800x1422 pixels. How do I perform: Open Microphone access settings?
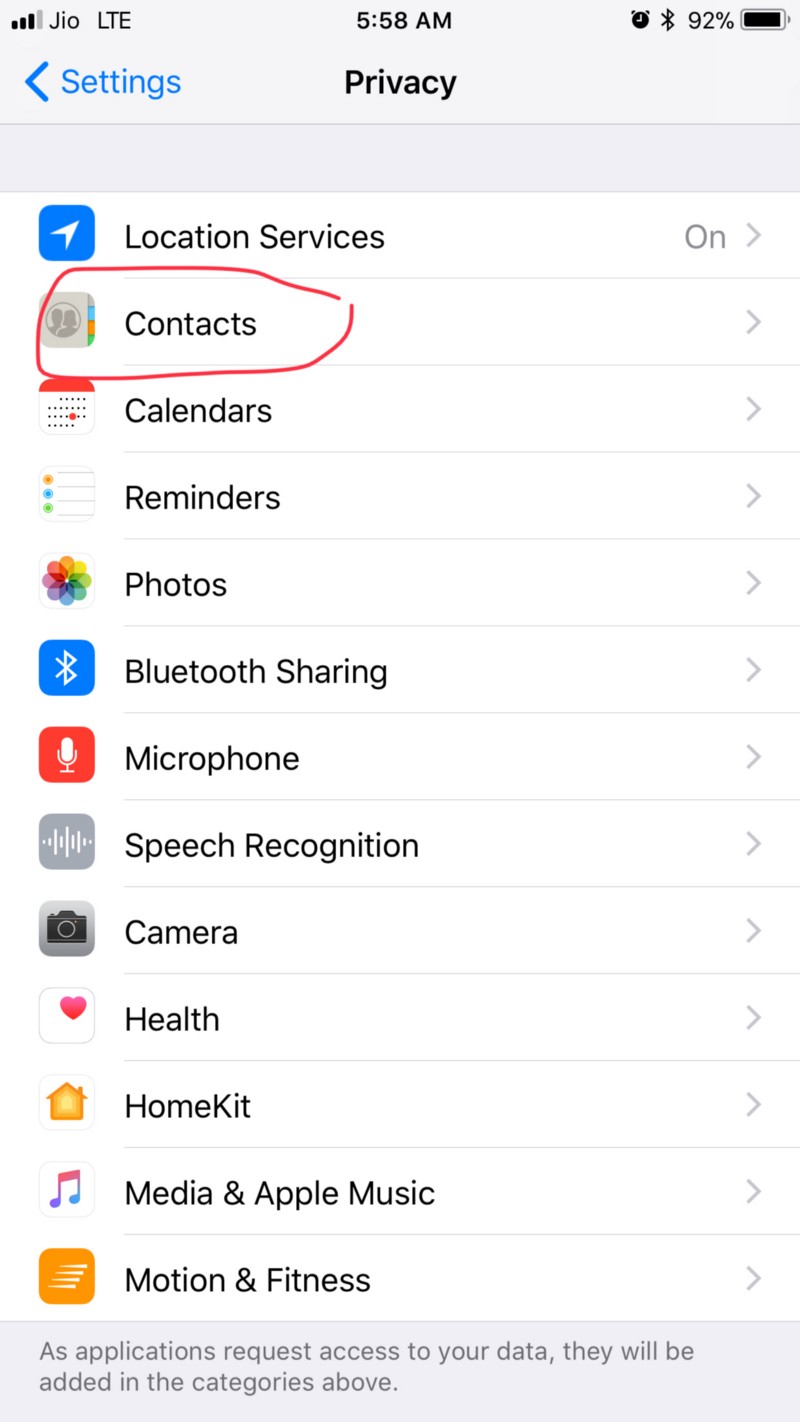400,758
